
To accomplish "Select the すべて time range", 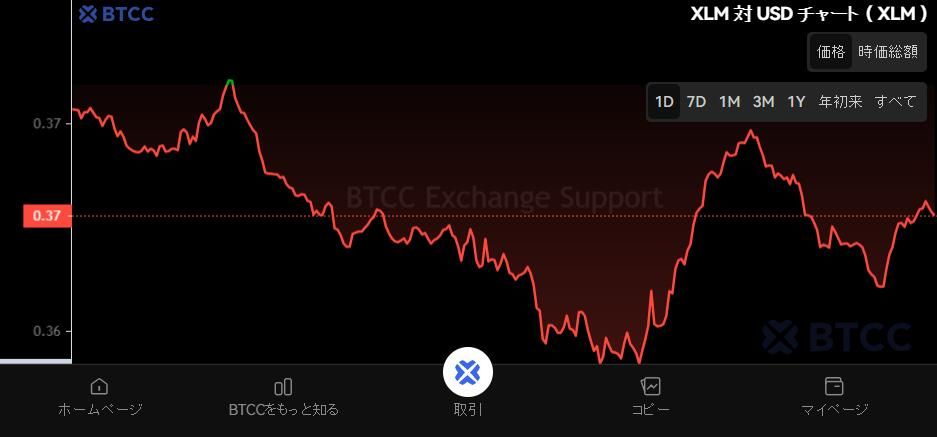I will tap(895, 101).
